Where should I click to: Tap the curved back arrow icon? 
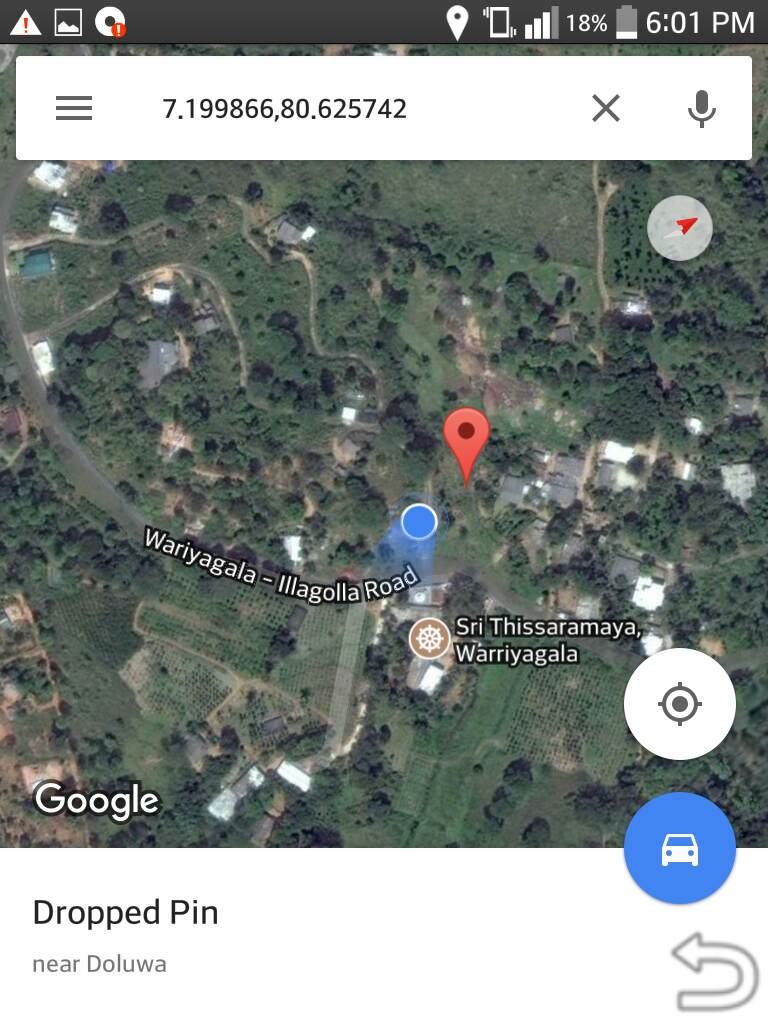tap(714, 965)
